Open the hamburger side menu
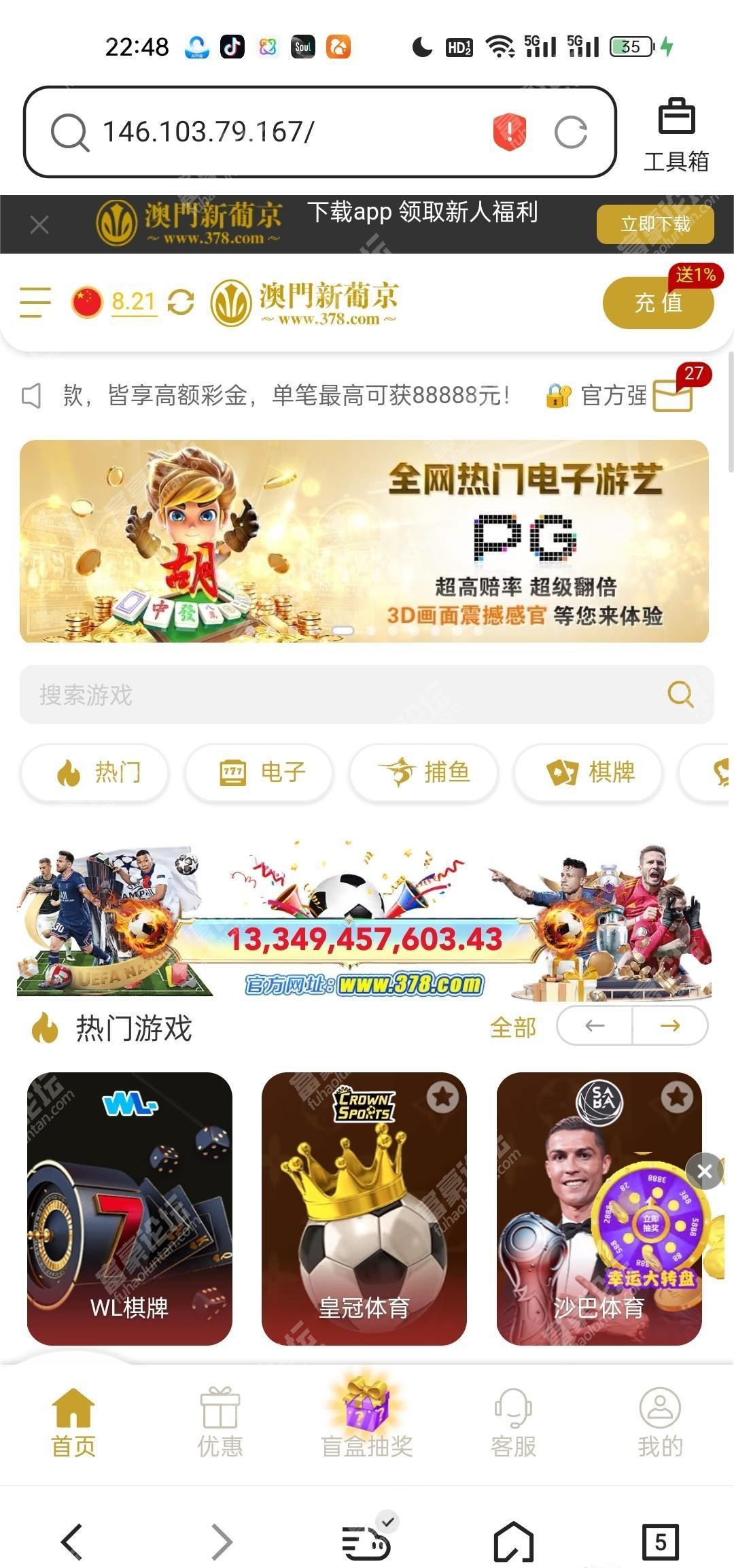Screen dimensions: 734x1568 35,302
